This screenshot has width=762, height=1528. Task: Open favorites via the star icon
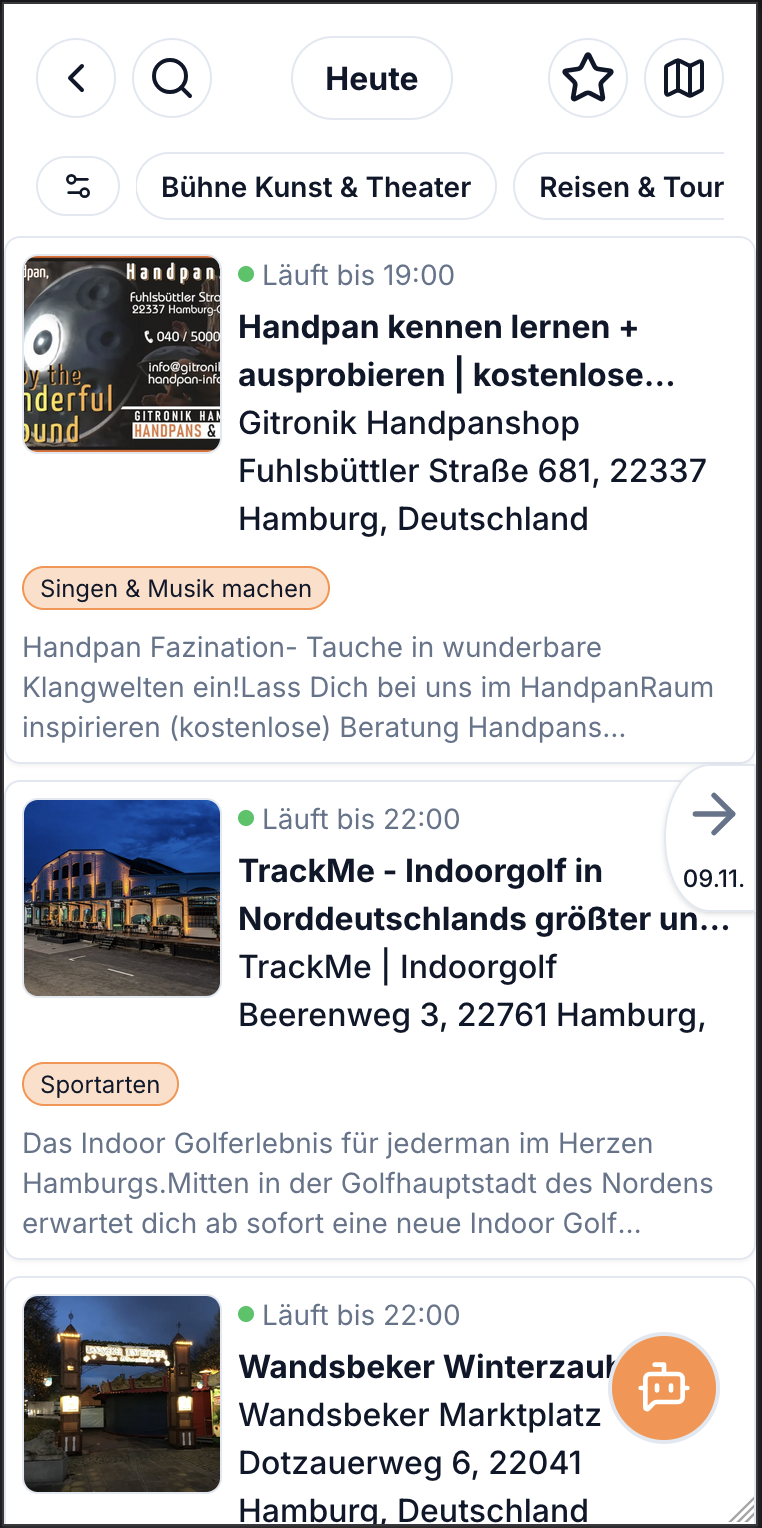[x=588, y=79]
